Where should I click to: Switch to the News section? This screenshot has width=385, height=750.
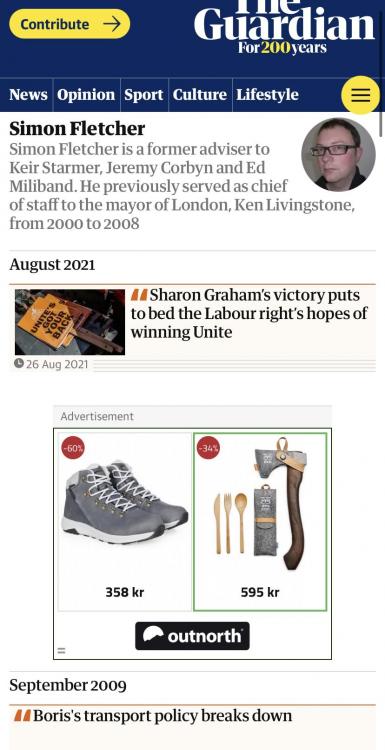pos(28,95)
